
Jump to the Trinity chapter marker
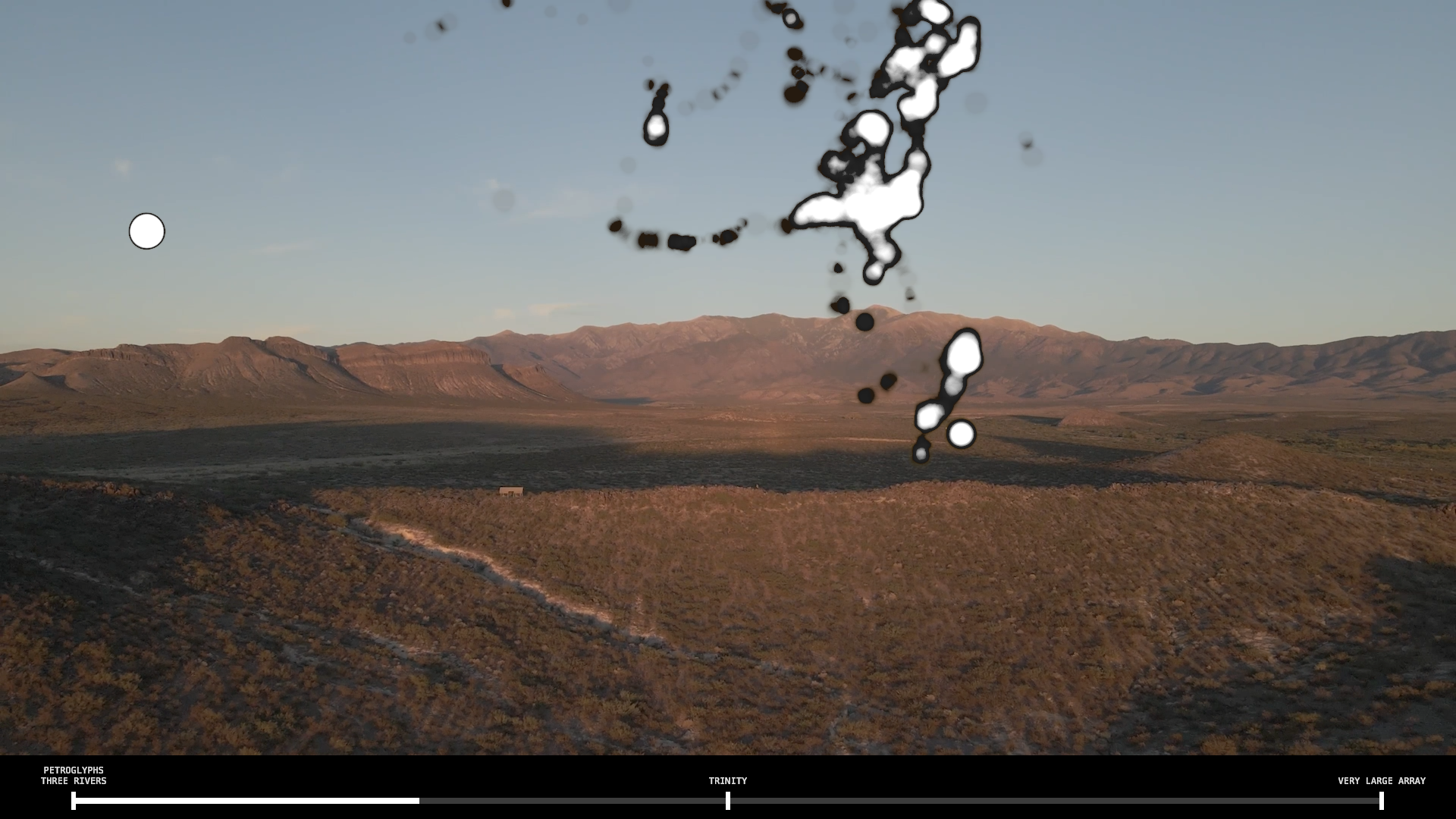point(728,800)
